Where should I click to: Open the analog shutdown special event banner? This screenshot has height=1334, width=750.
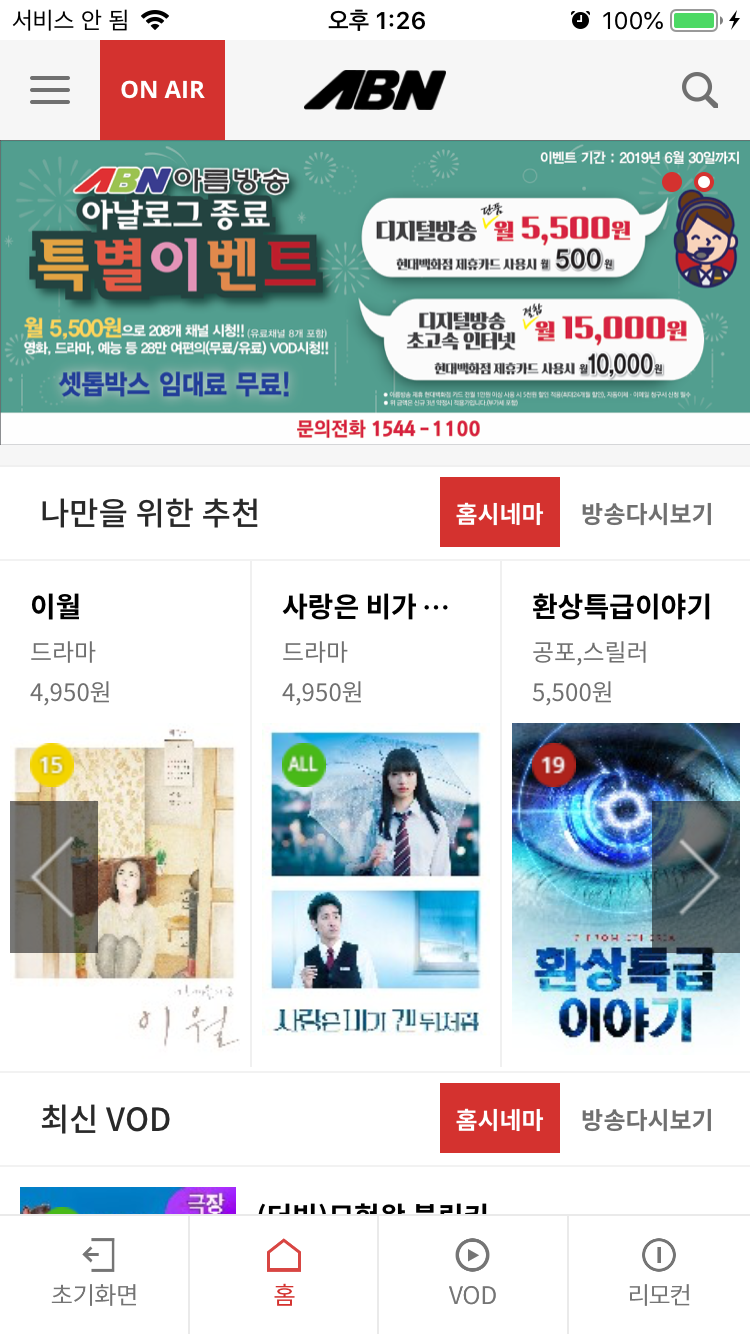click(375, 290)
